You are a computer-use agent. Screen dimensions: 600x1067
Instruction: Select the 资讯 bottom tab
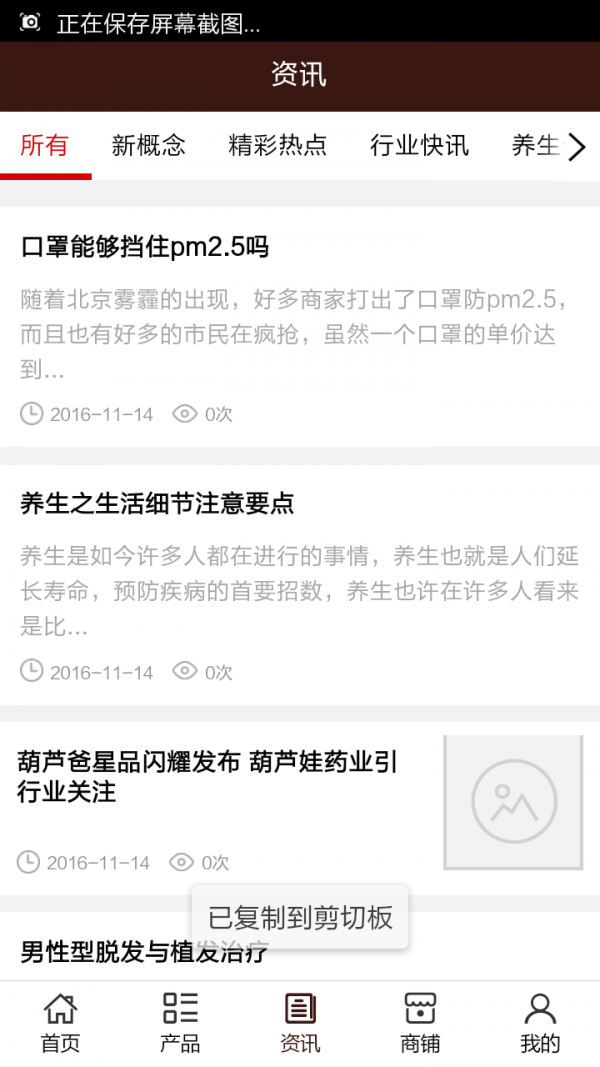pyautogui.click(x=300, y=1023)
